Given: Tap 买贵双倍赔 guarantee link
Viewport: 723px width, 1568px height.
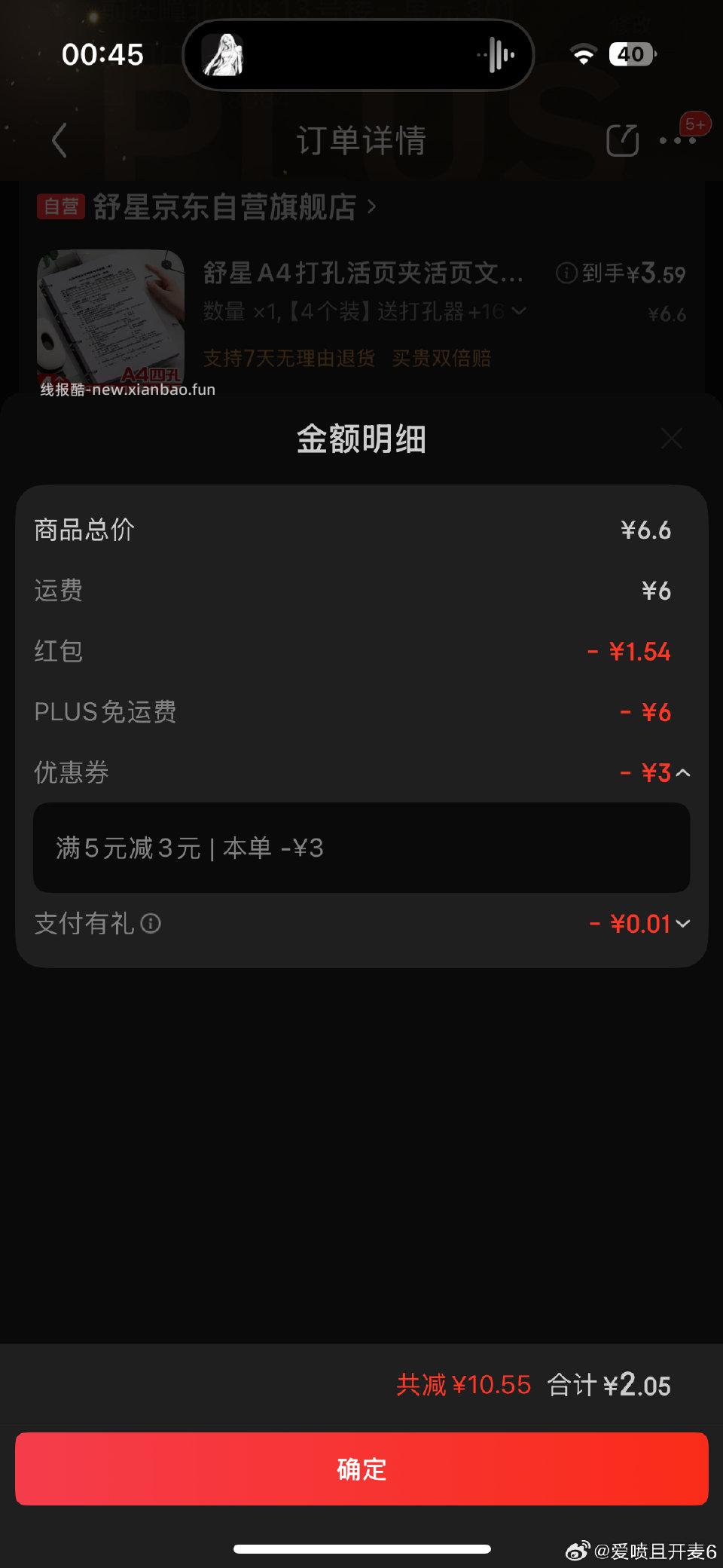Looking at the screenshot, I should coord(441,359).
